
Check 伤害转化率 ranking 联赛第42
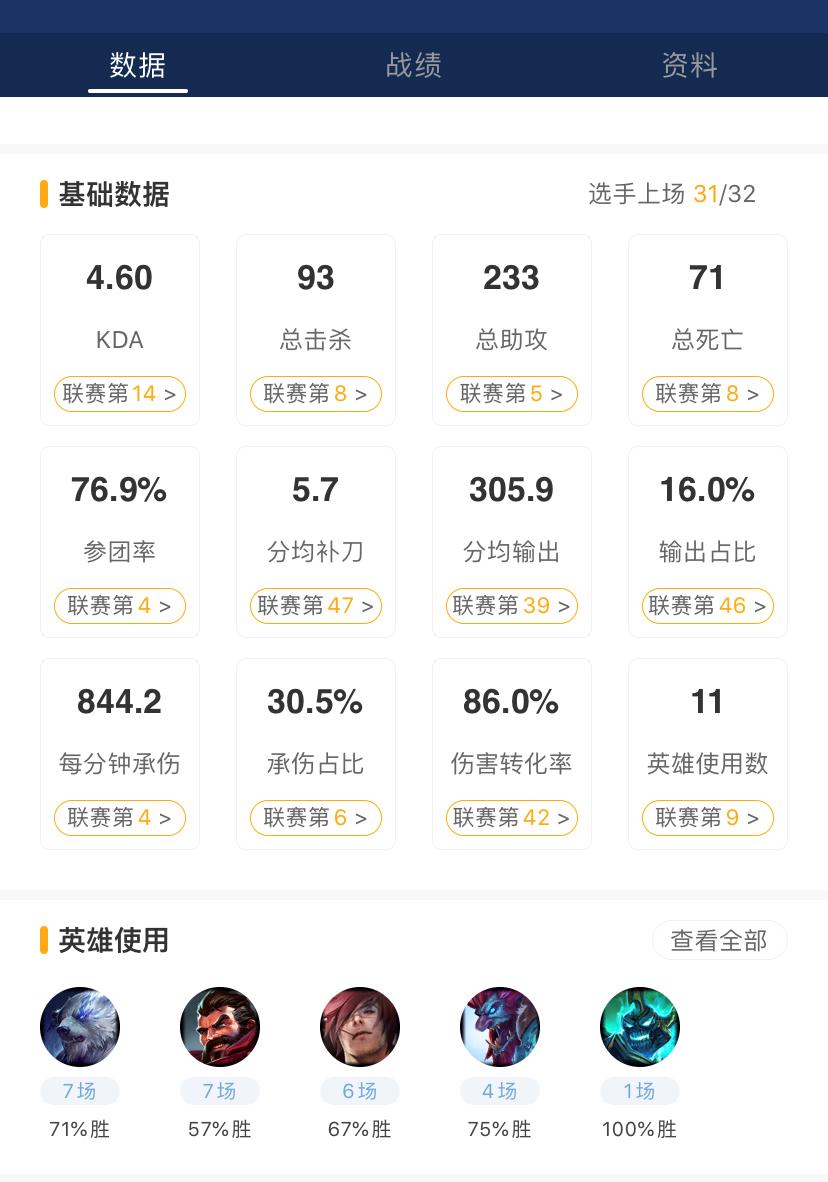[511, 818]
